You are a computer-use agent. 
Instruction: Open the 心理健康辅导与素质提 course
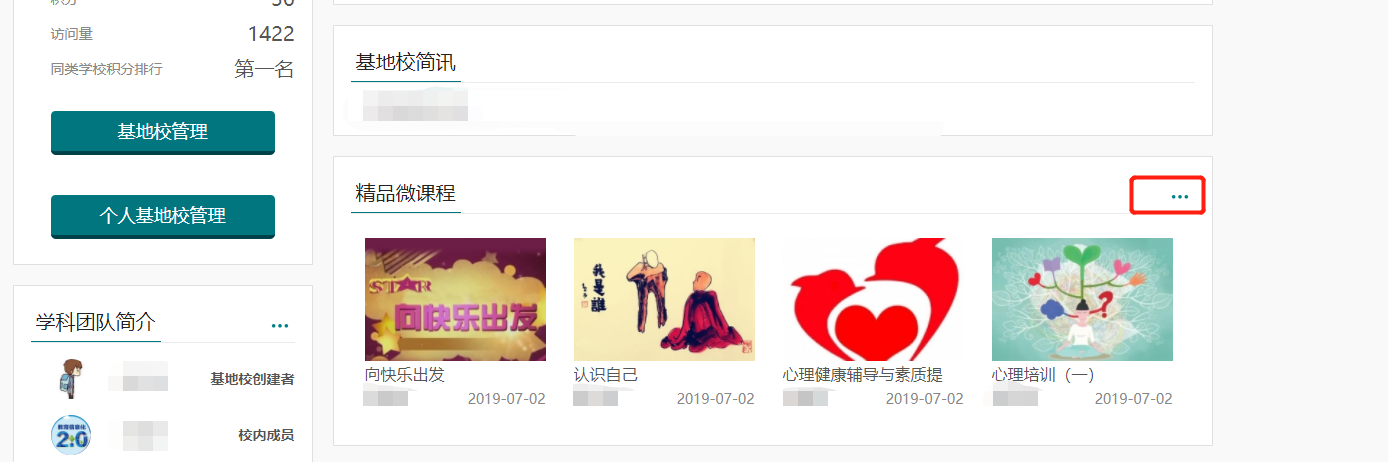(x=873, y=299)
